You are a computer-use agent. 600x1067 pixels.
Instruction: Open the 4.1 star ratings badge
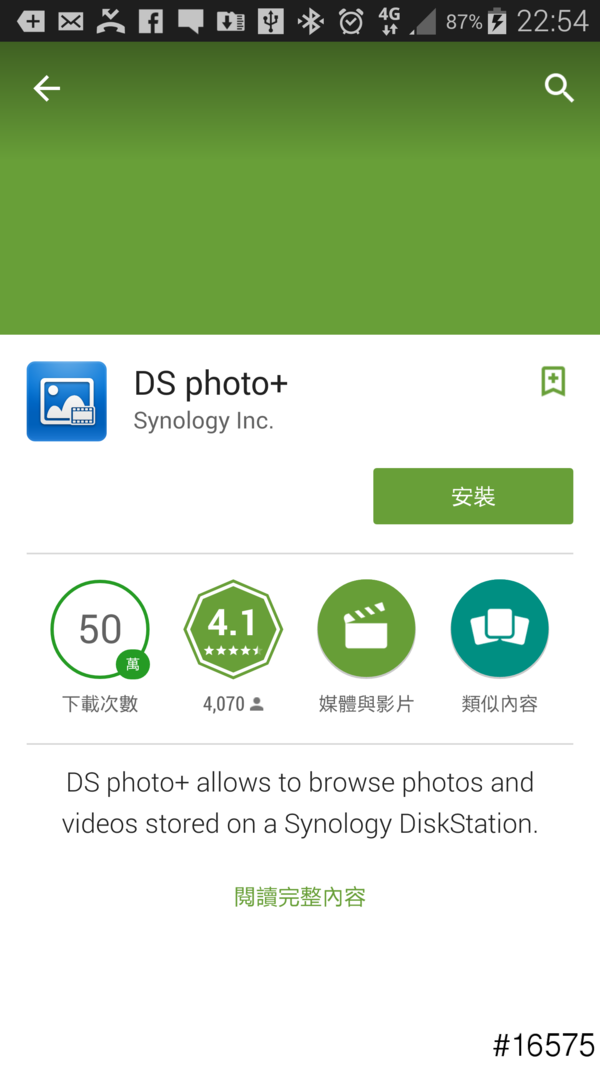point(233,629)
